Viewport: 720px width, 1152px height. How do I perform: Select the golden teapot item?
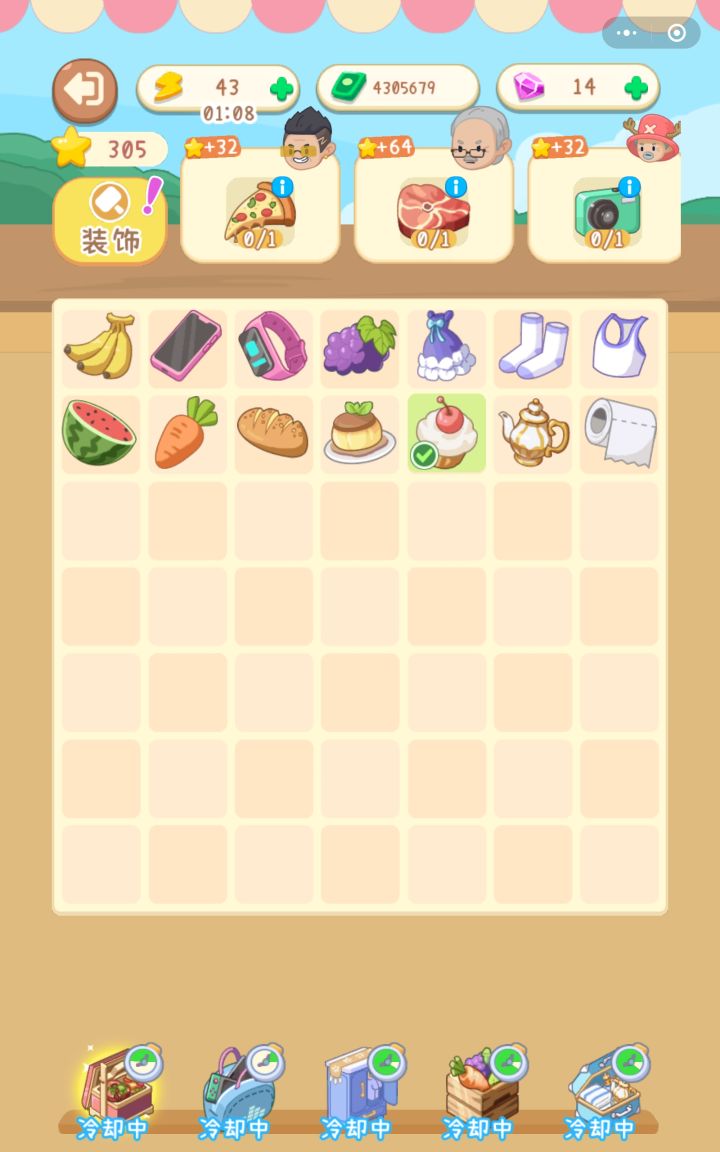533,433
